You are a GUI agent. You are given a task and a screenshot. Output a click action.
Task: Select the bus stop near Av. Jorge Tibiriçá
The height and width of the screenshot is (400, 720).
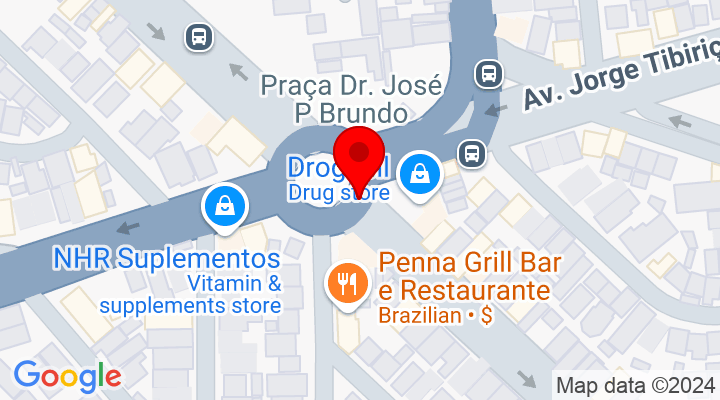tap(488, 73)
